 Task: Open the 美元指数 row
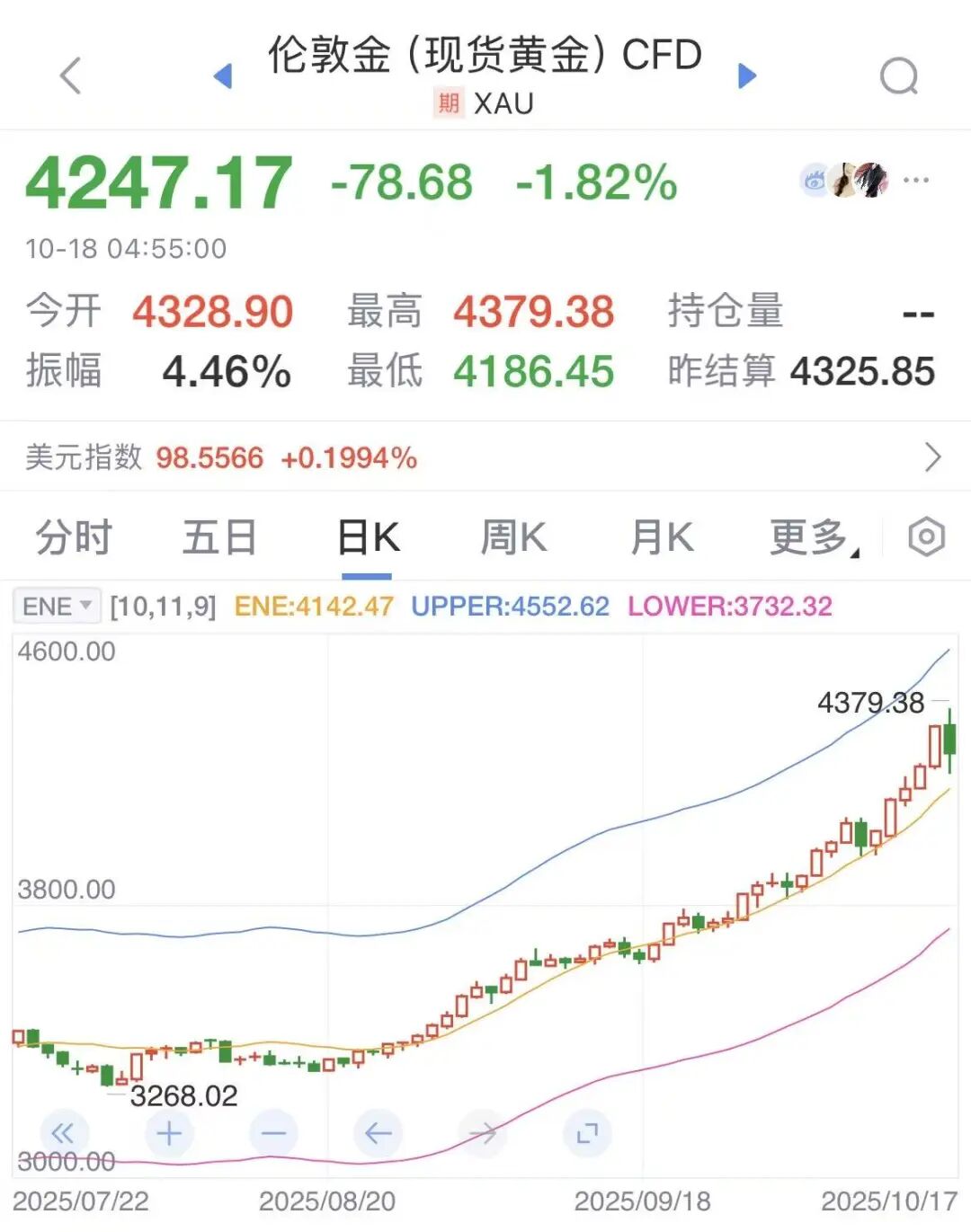[x=485, y=457]
